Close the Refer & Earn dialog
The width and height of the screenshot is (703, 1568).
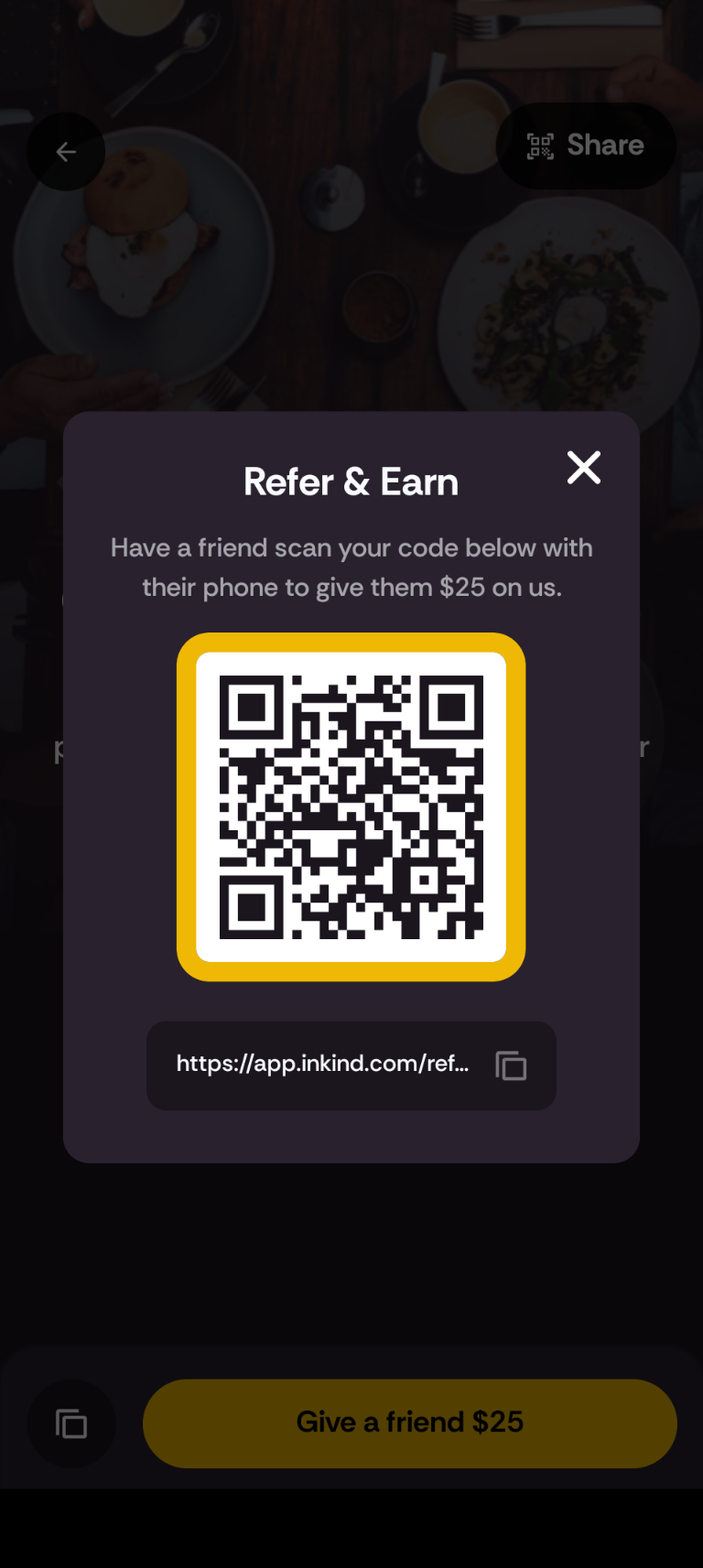point(583,468)
